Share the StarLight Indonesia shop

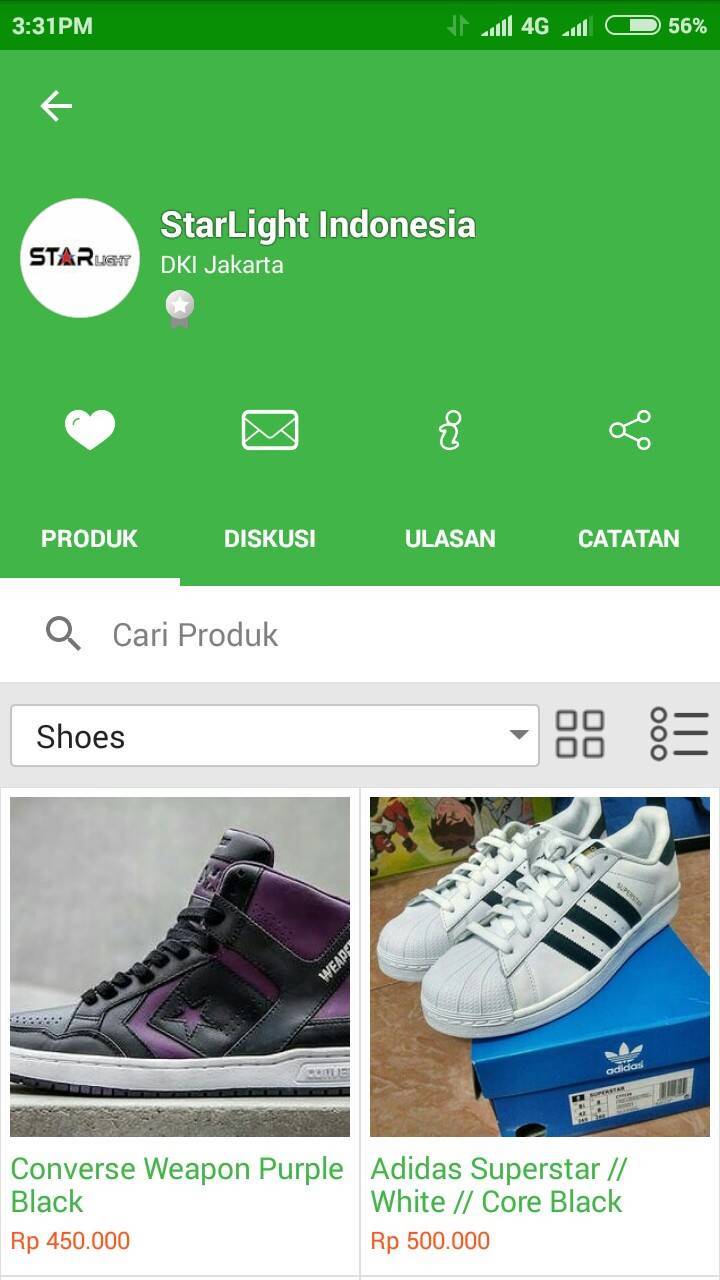pos(630,430)
